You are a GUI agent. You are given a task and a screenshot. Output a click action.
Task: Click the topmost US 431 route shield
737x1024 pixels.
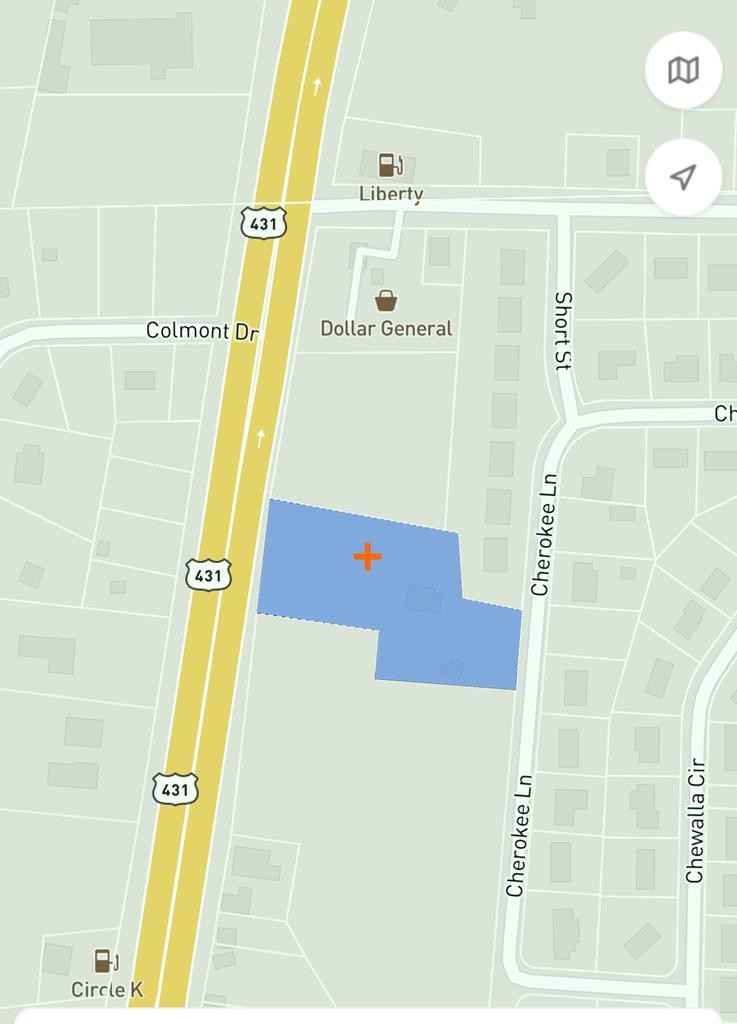(262, 224)
